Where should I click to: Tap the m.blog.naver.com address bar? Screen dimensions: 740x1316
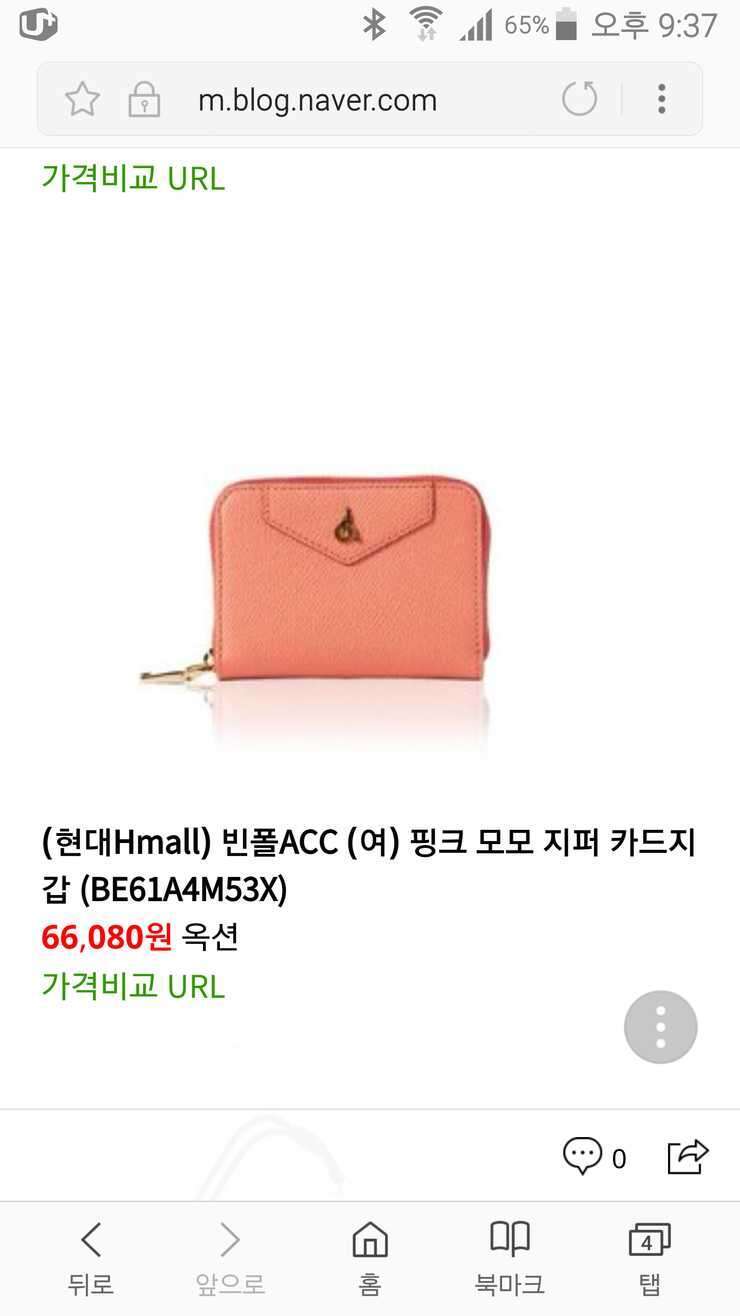[x=317, y=100]
